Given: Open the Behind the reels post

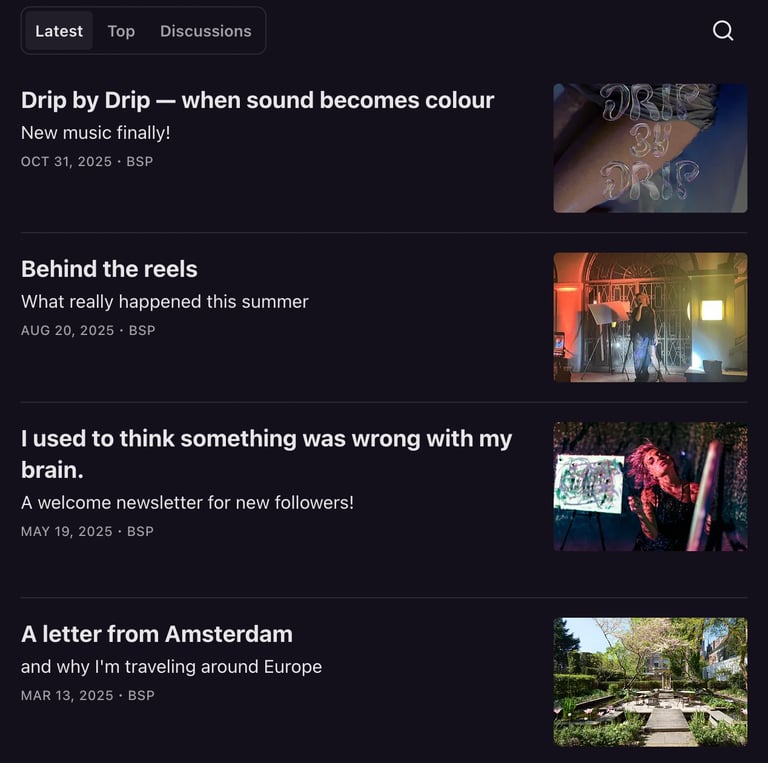Looking at the screenshot, I should click(109, 269).
